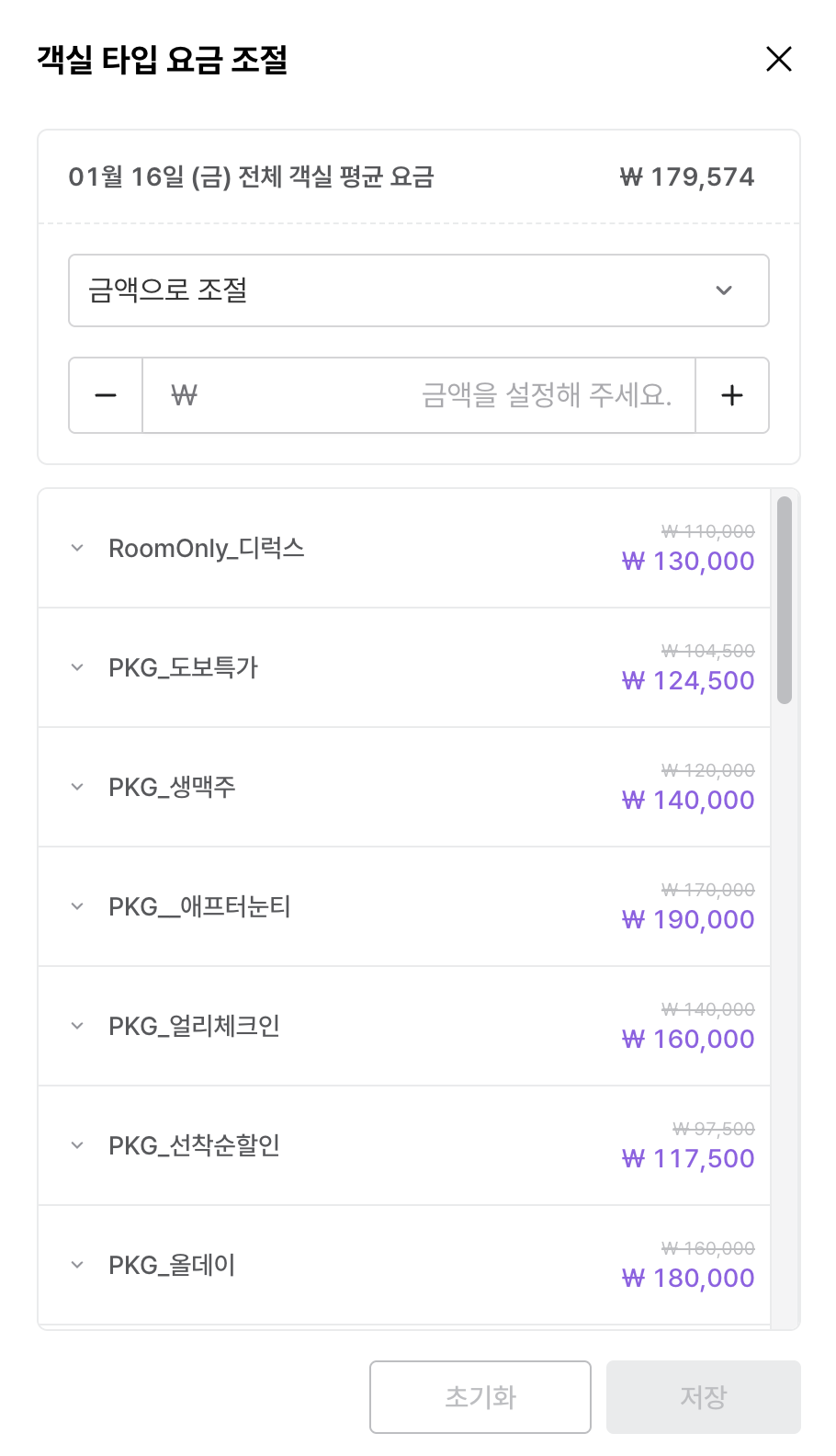Expand the PKG__애프터눈티 row
This screenshot has width=836, height=1456.
78,906
